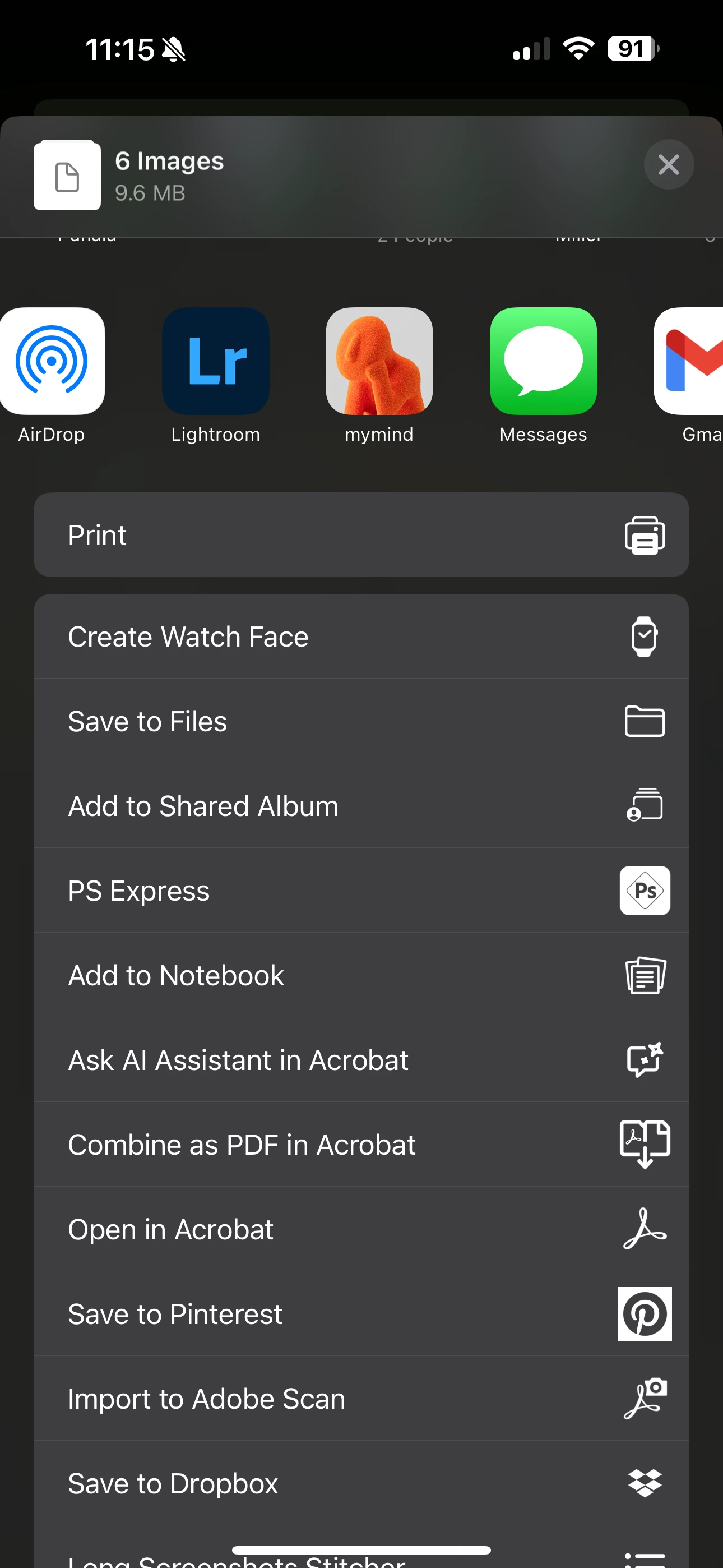The height and width of the screenshot is (1568, 723).
Task: Select Open in Acrobat
Action: click(x=361, y=1229)
